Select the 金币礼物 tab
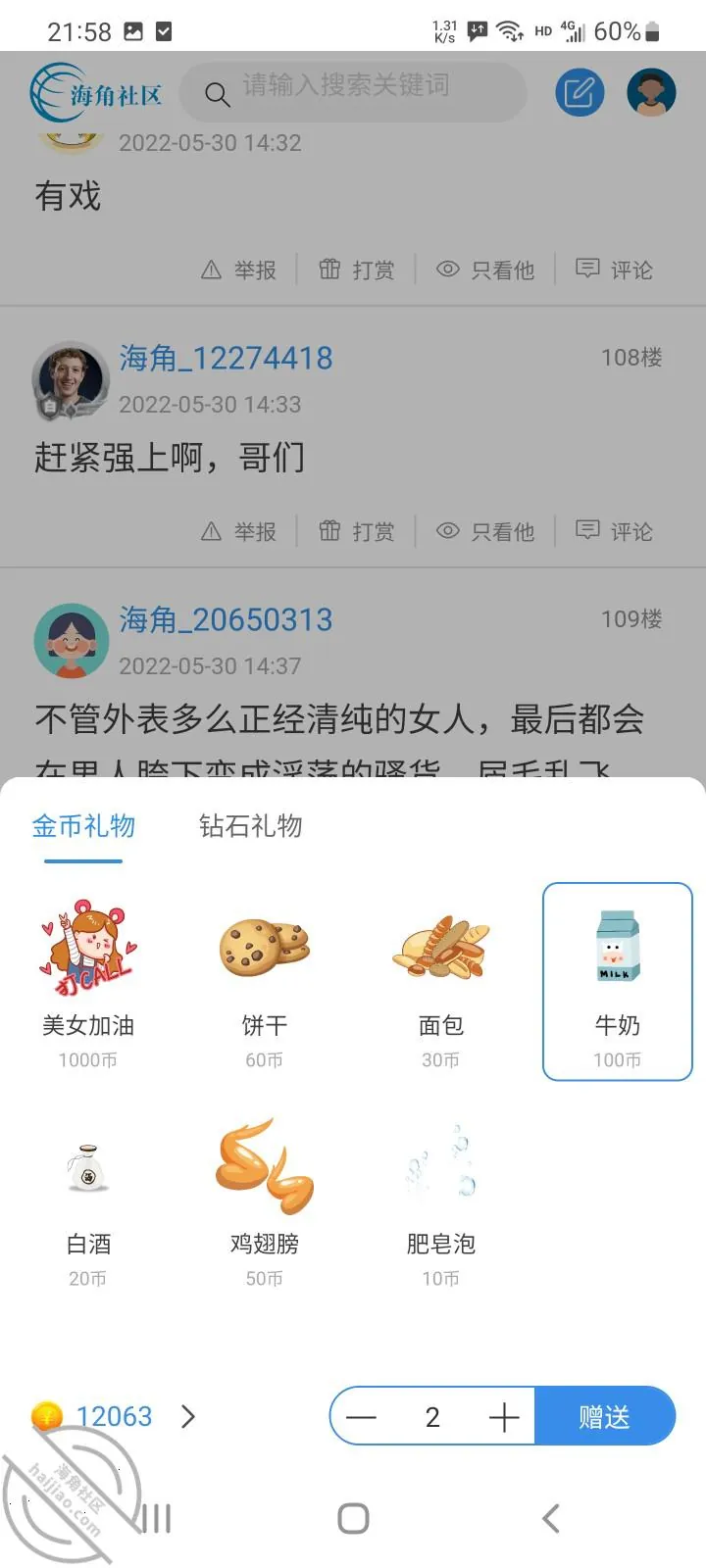The image size is (706, 1568). 83,826
